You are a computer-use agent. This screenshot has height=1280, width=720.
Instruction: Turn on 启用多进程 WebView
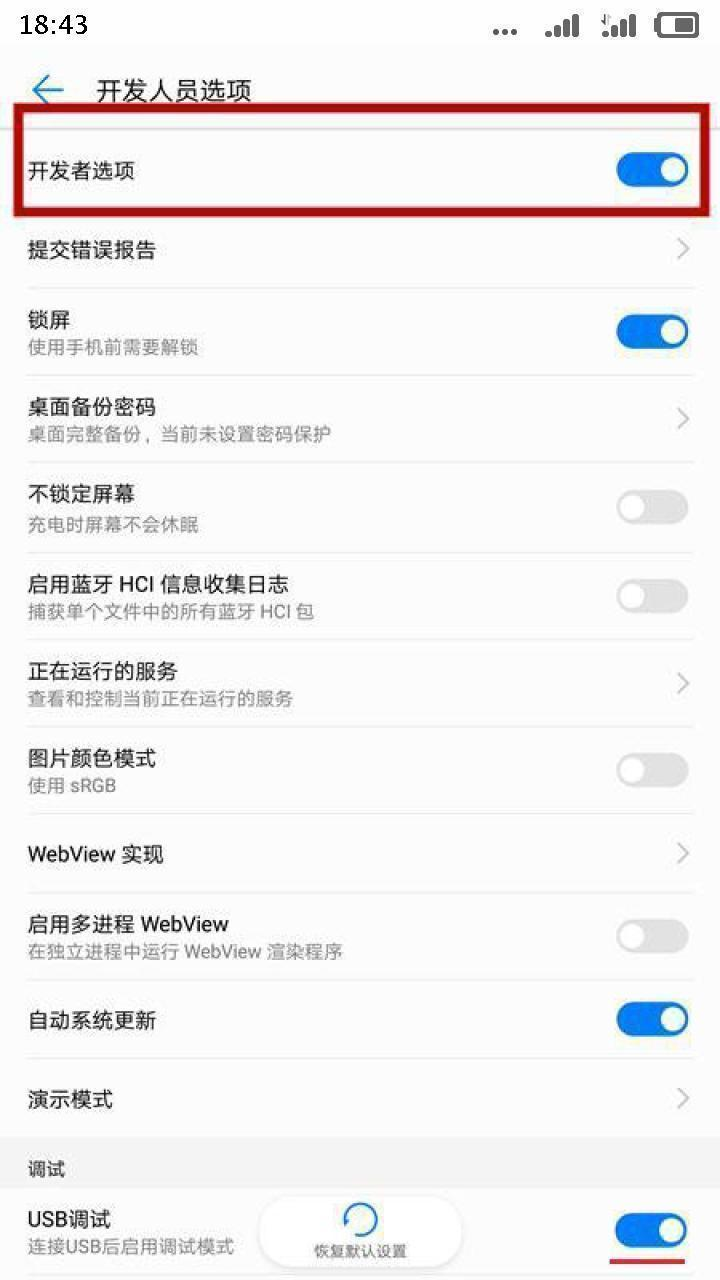click(651, 936)
